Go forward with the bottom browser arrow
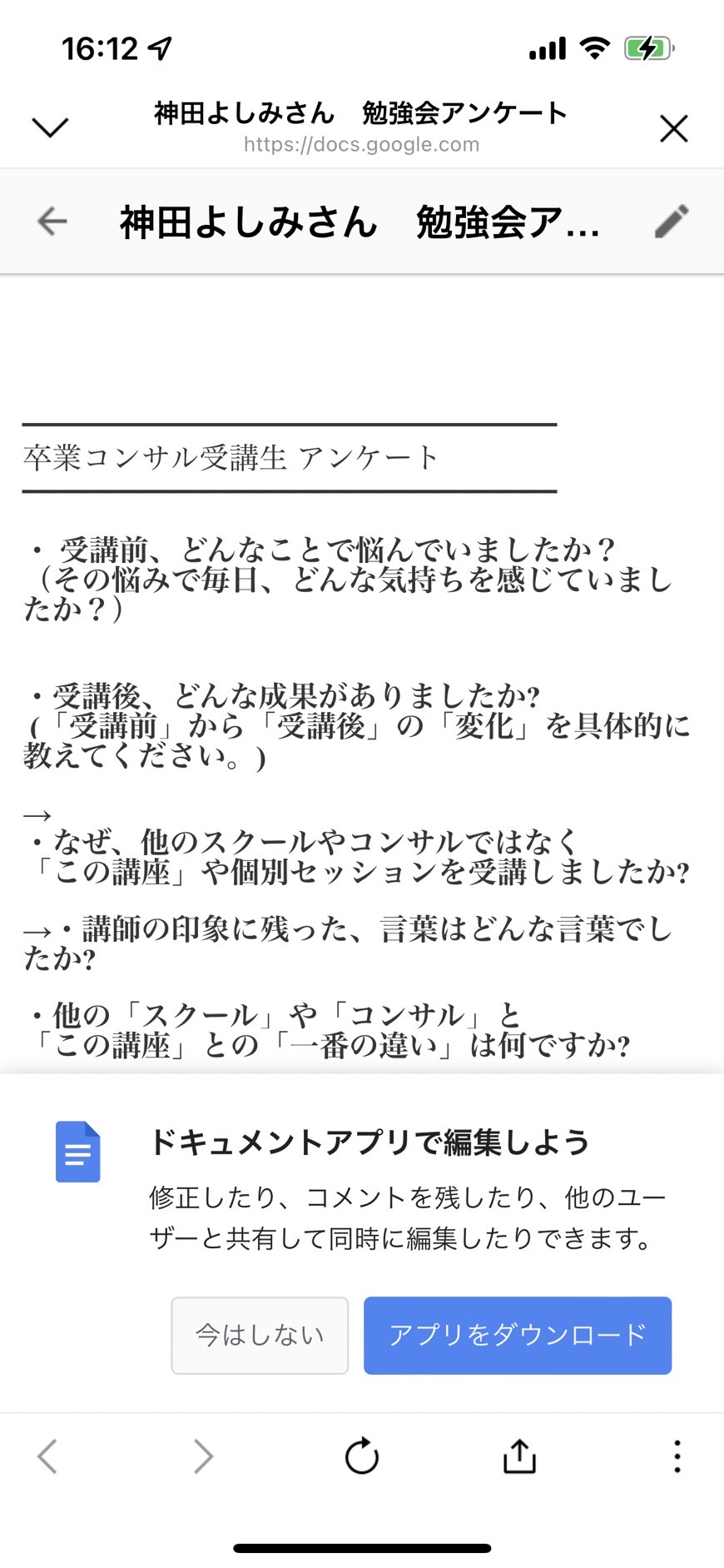This screenshot has width=724, height=1568. [x=203, y=1456]
